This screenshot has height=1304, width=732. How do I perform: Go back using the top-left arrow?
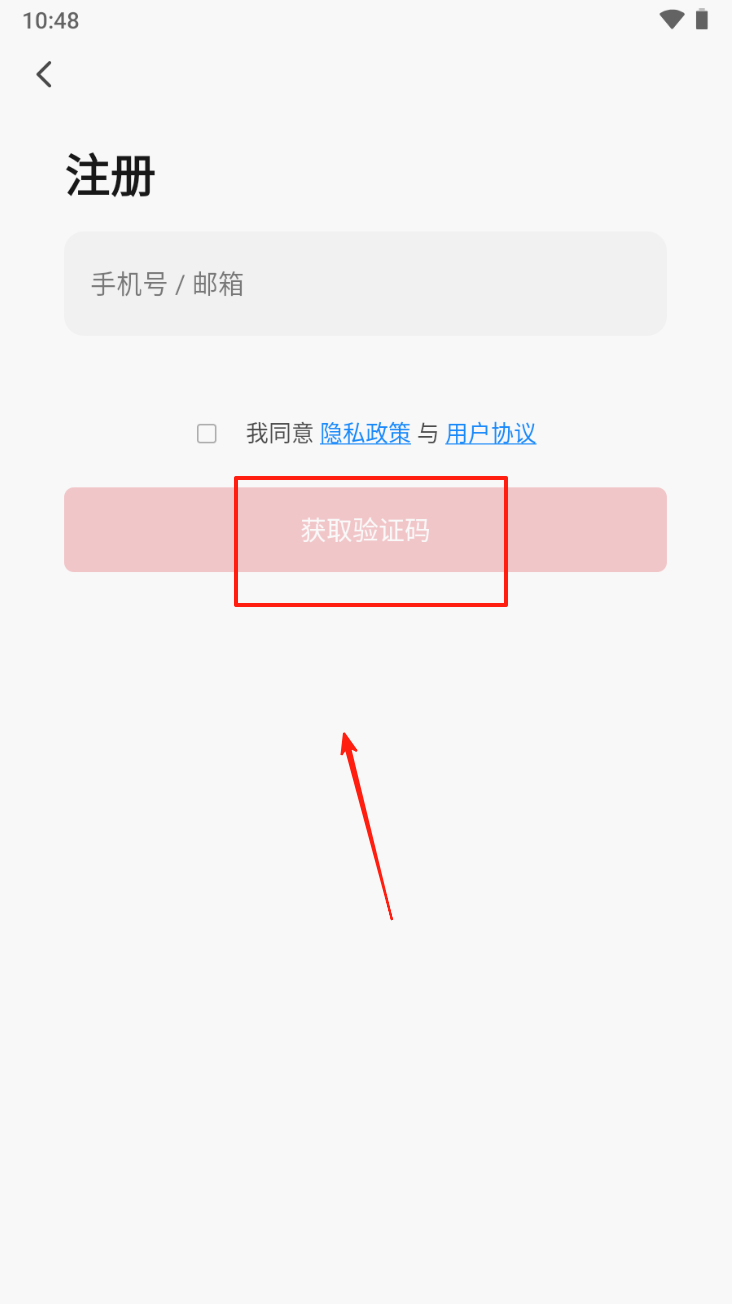[x=44, y=74]
